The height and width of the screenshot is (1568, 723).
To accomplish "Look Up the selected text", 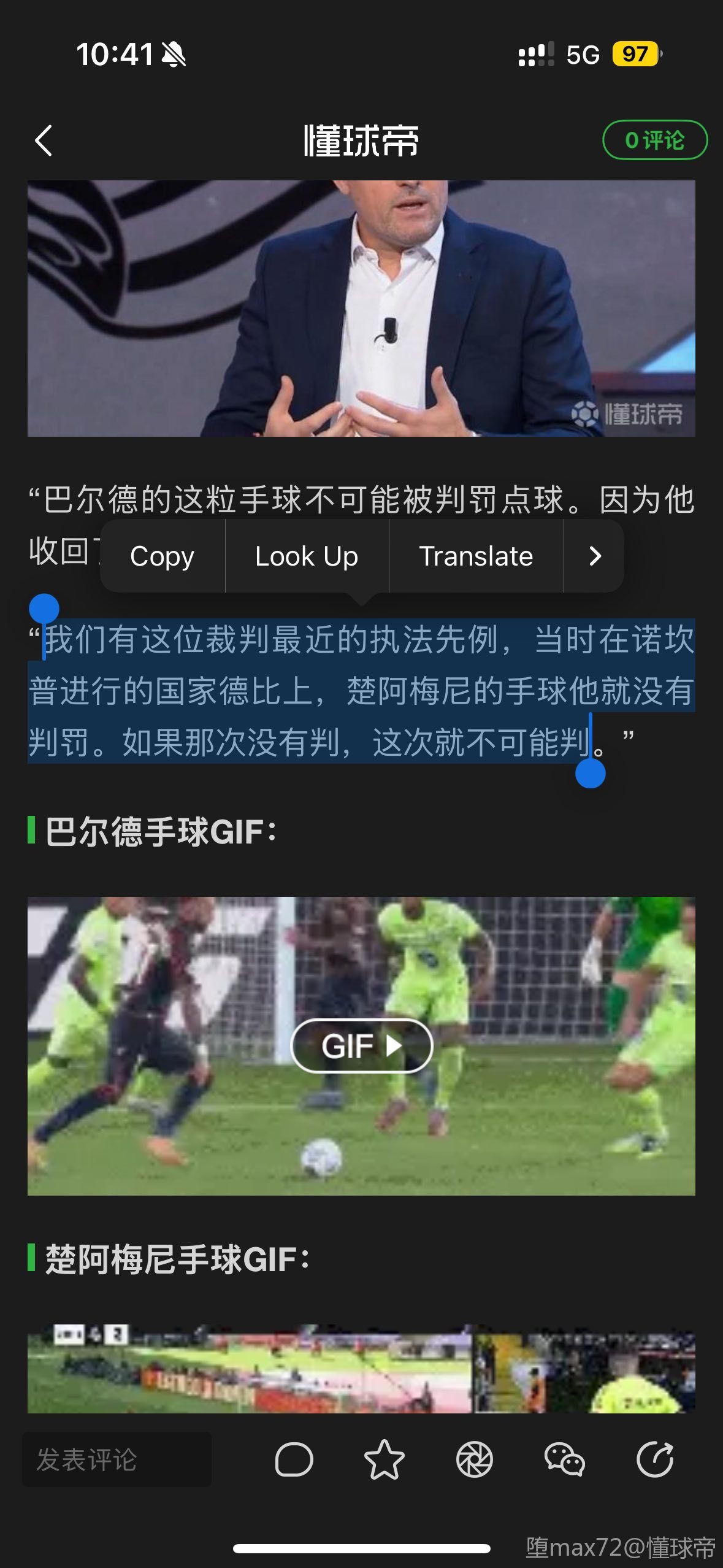I will click(x=307, y=556).
